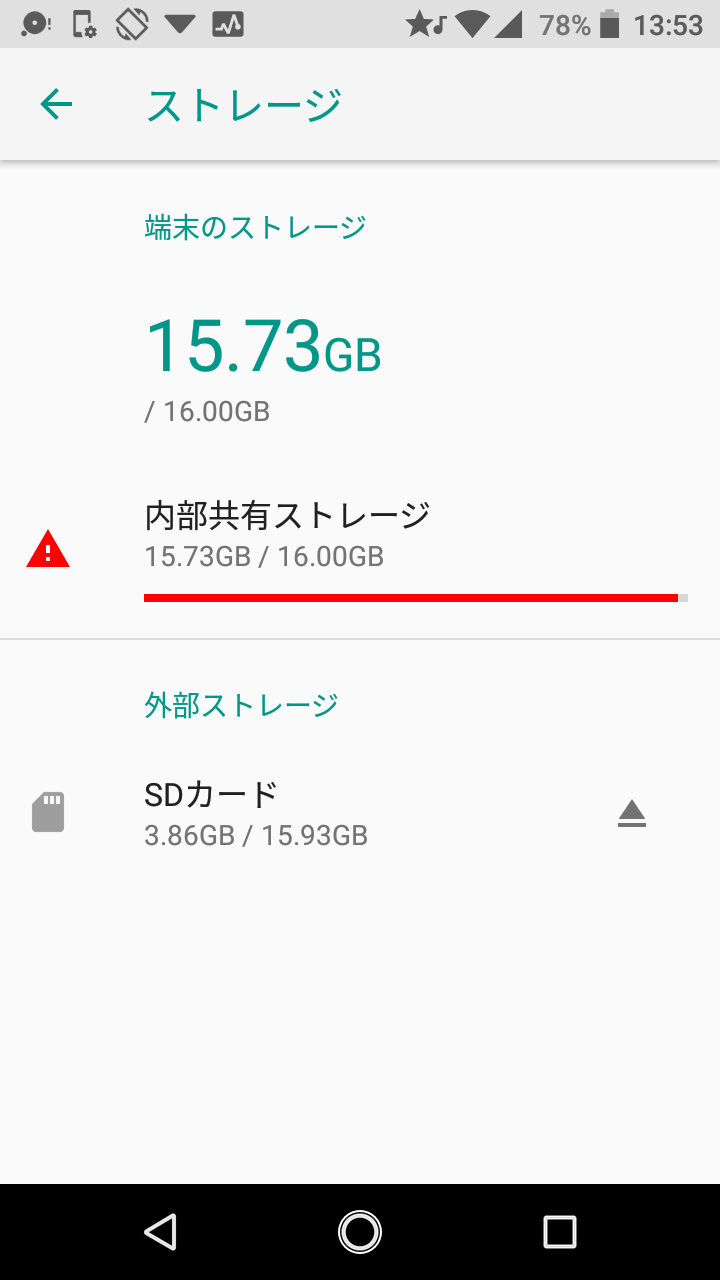The image size is (720, 1280).
Task: Go back from the ストレージ screen
Action: [56, 104]
